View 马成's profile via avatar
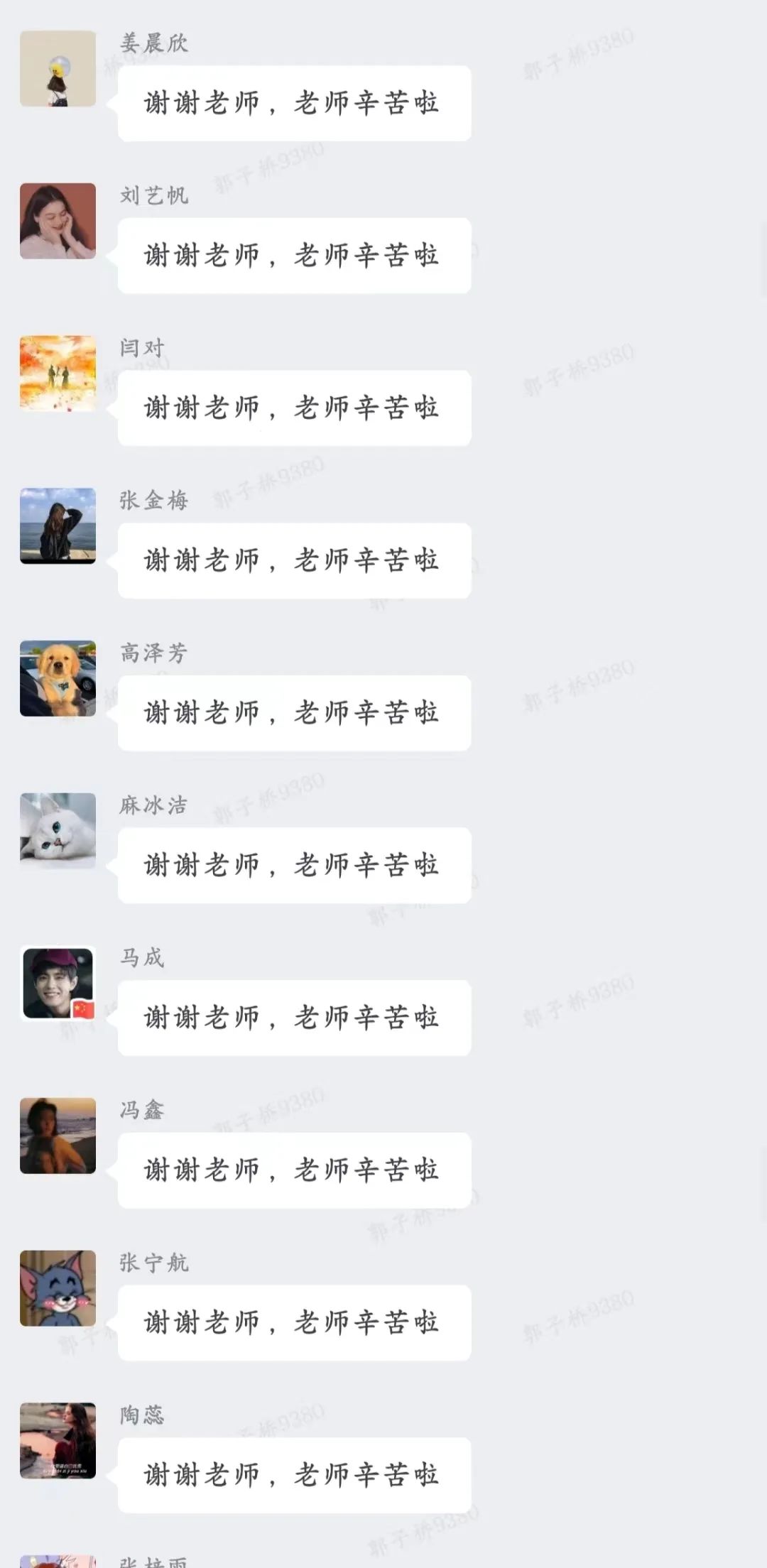This screenshot has width=767, height=1568. [x=58, y=984]
